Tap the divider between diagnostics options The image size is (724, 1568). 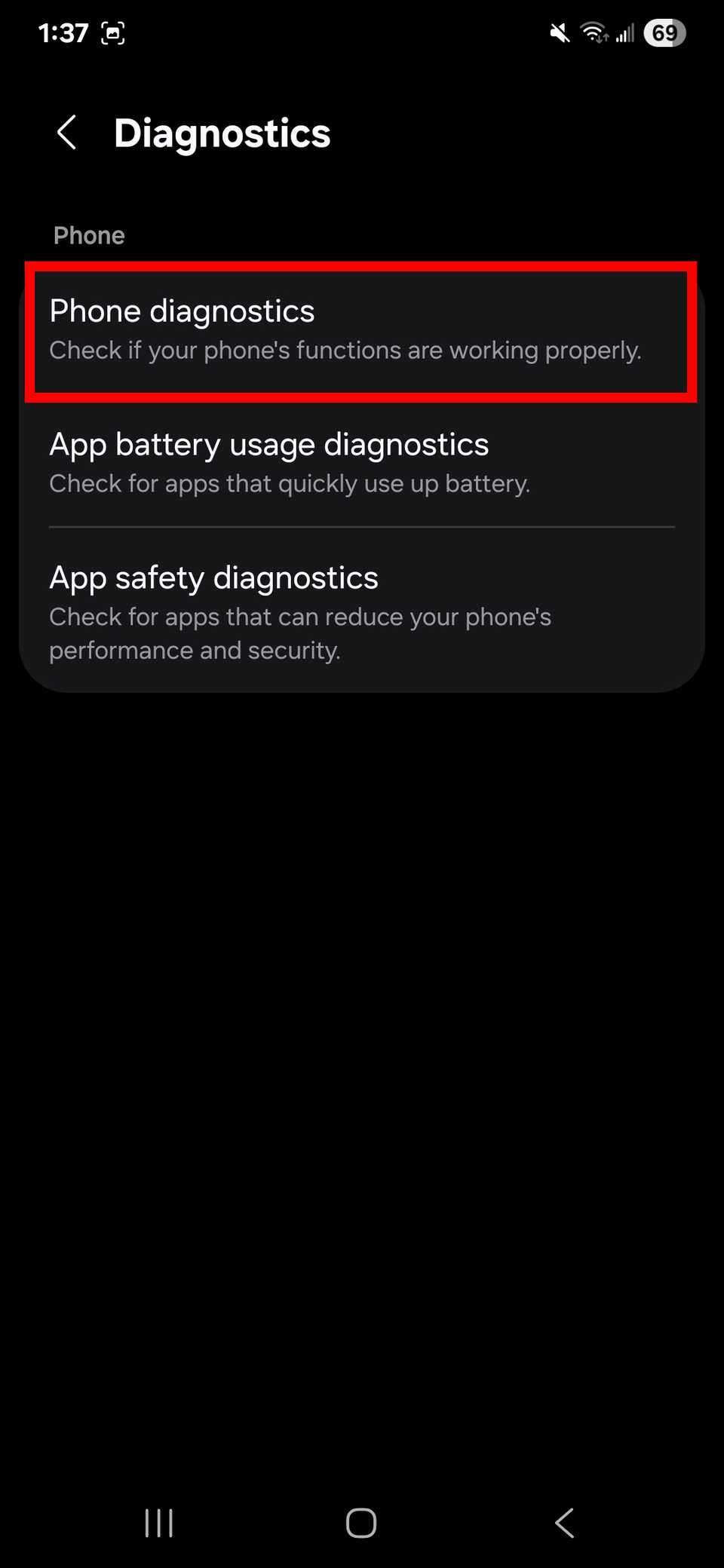click(x=360, y=525)
